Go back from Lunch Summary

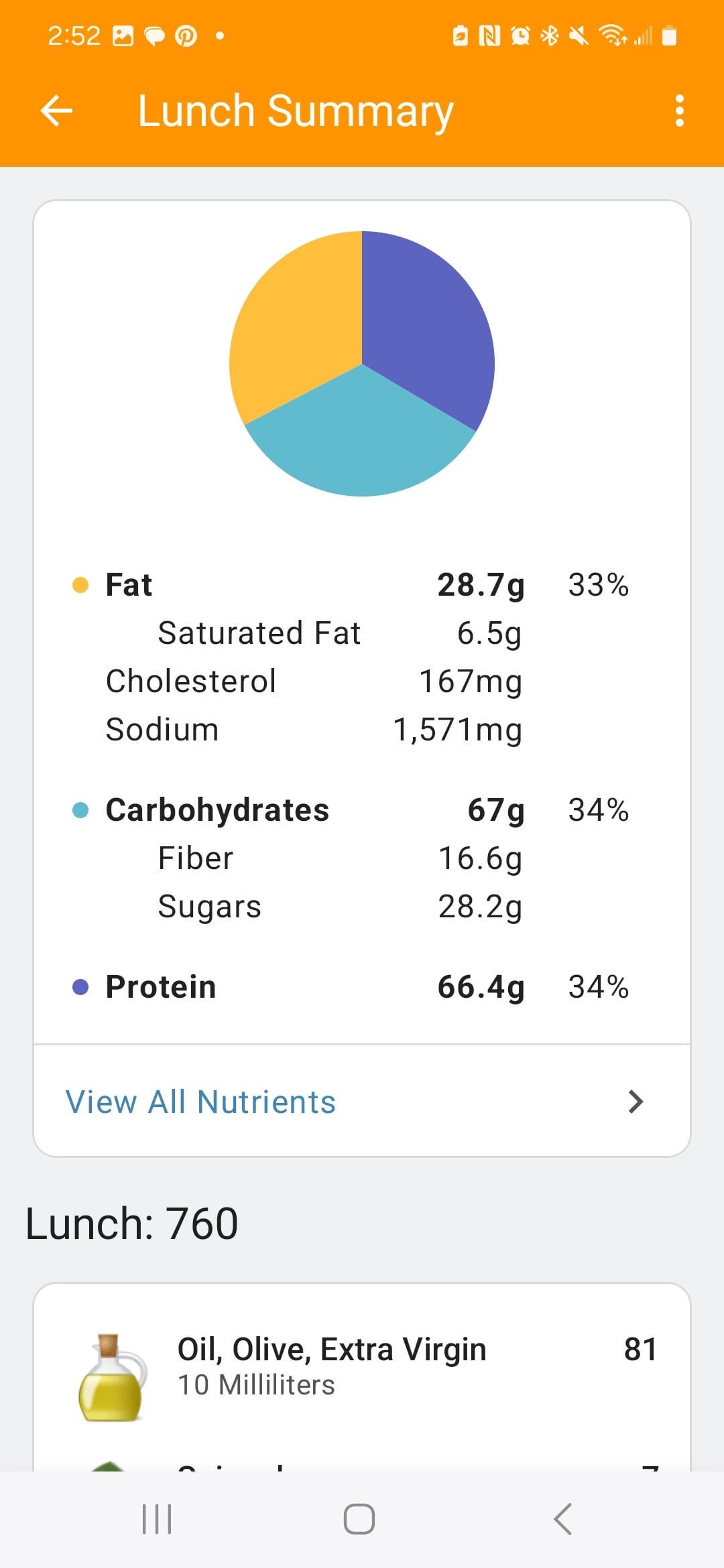coord(57,111)
